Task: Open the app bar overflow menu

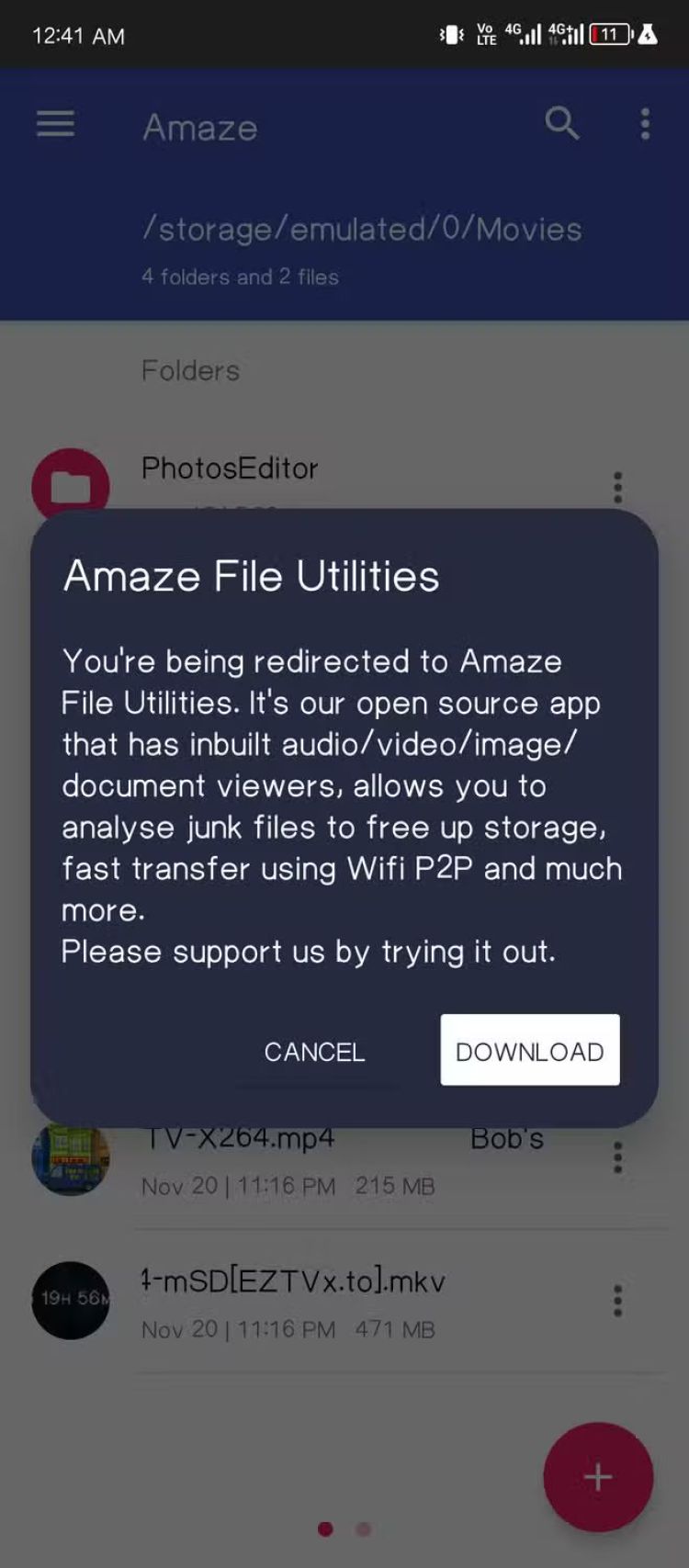Action: 646,124
